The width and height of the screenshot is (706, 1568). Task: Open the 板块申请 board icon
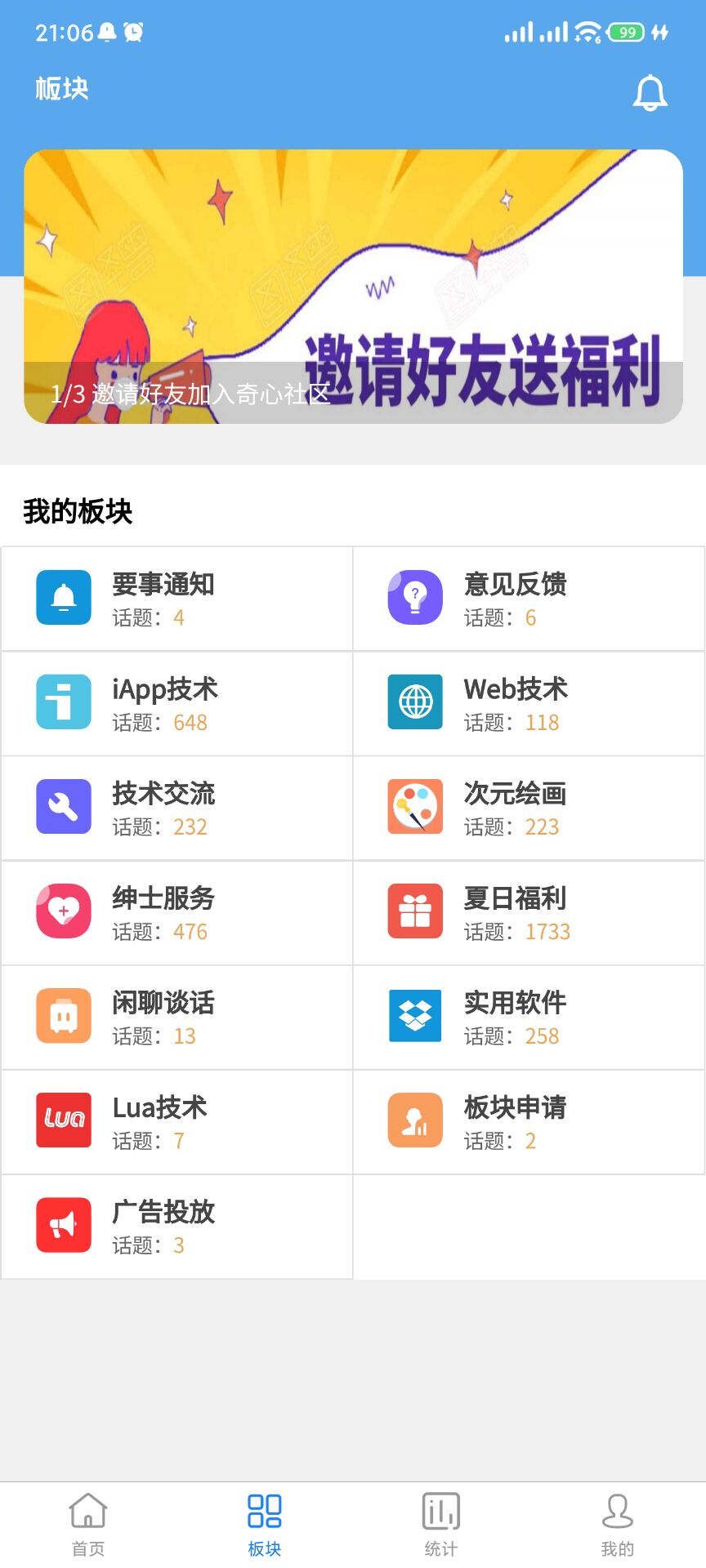[x=414, y=1120]
